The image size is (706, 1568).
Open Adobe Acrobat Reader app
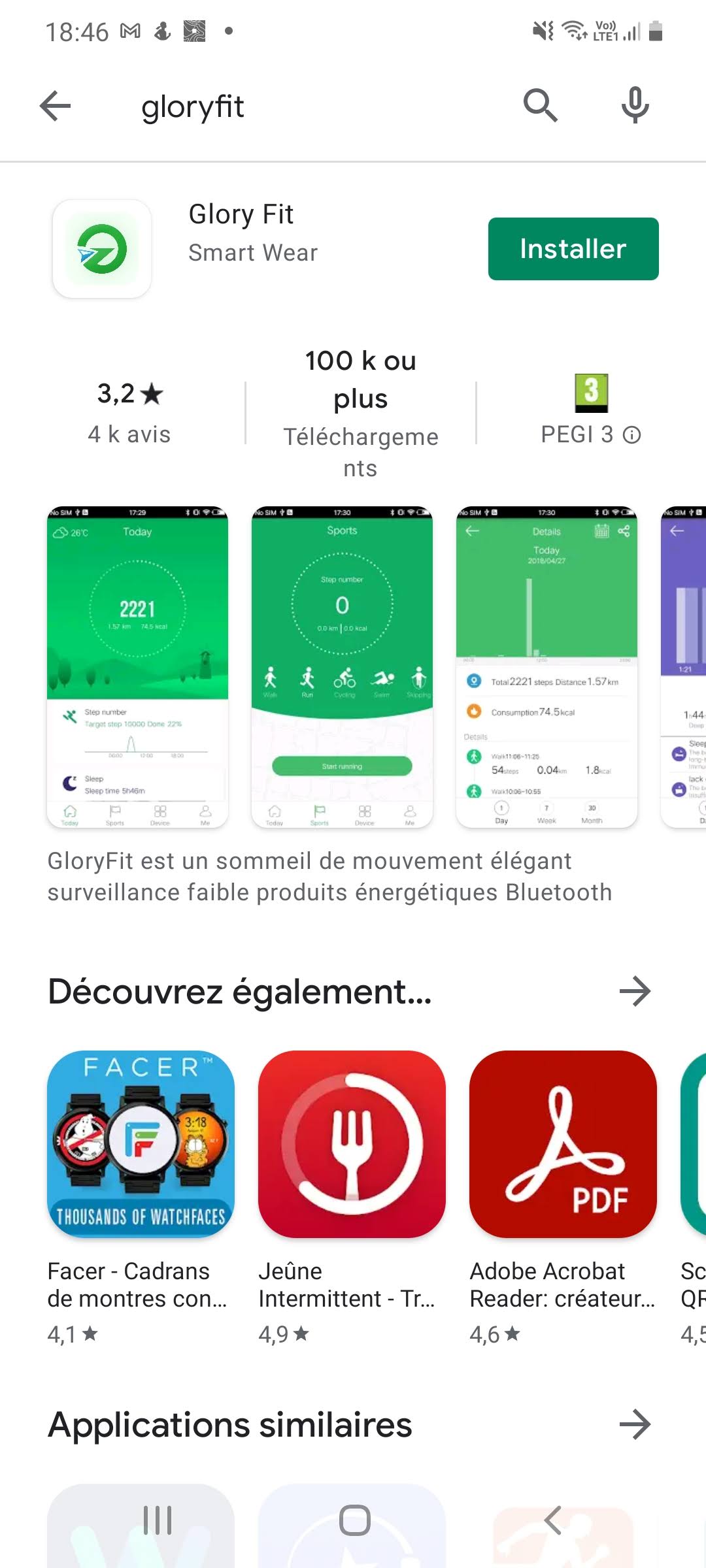pos(563,1143)
